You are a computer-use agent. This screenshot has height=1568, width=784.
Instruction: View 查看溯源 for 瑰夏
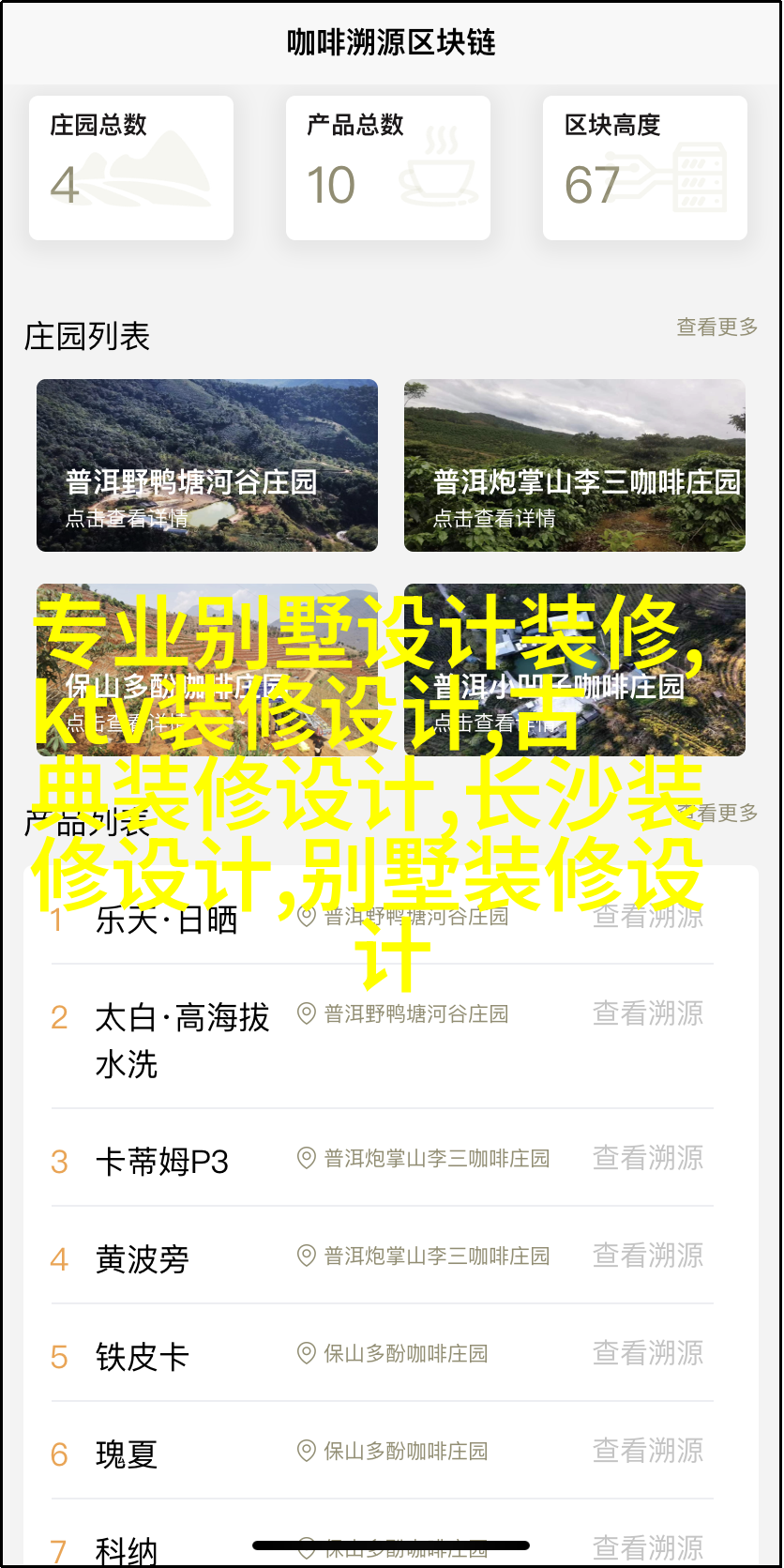pyautogui.click(x=648, y=1451)
